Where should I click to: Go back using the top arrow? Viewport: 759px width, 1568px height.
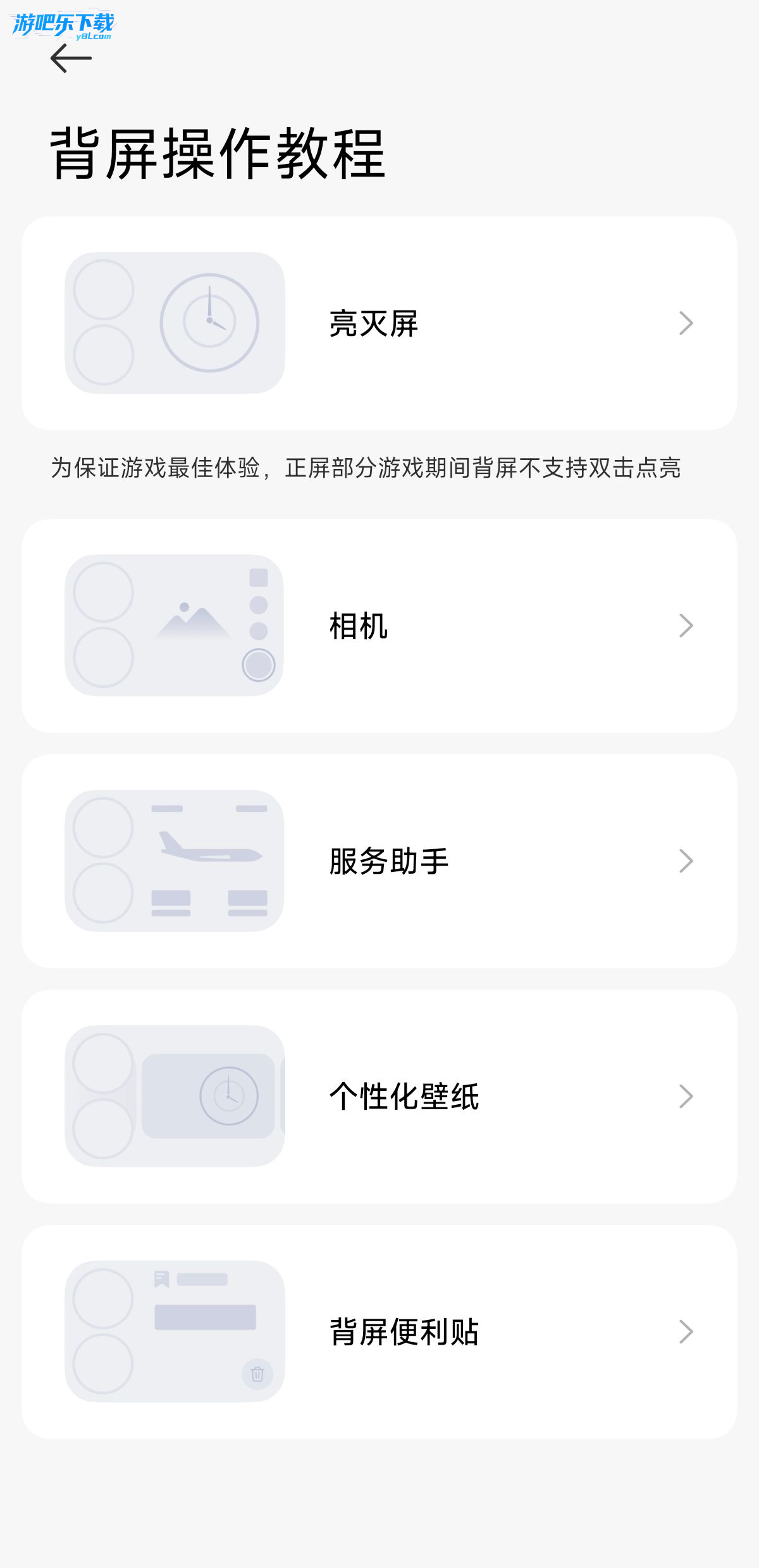point(71,58)
